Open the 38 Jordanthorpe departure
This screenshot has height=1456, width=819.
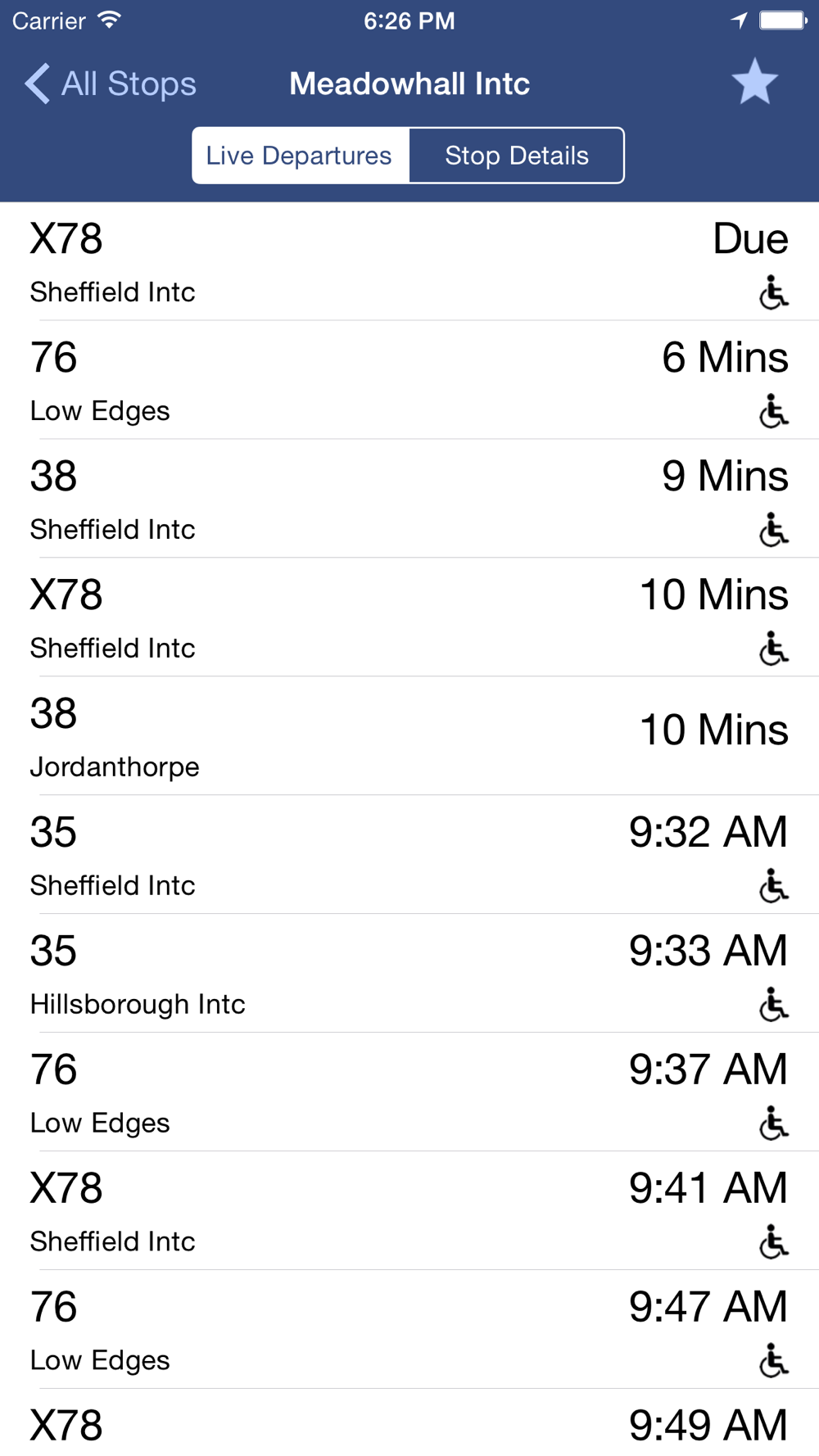point(409,736)
